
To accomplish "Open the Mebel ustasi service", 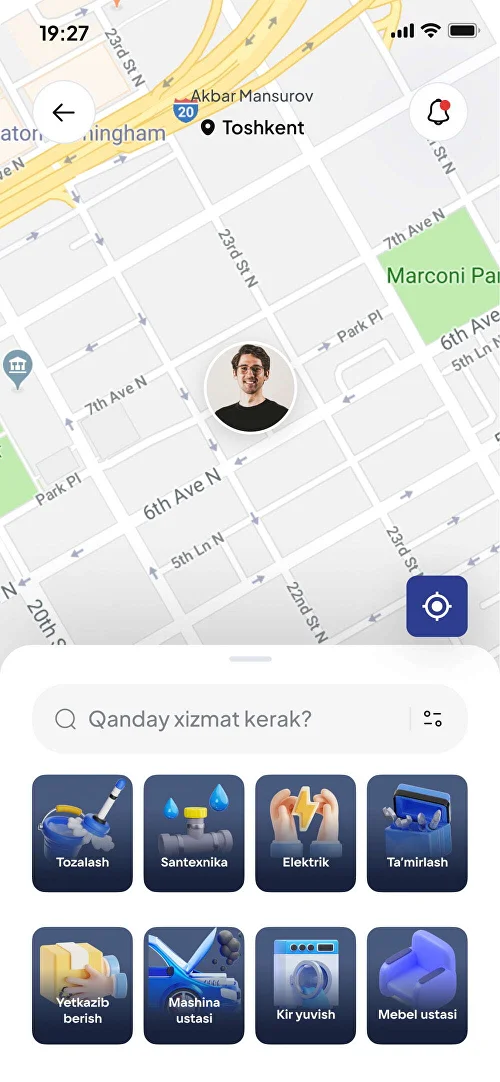I will tap(417, 985).
